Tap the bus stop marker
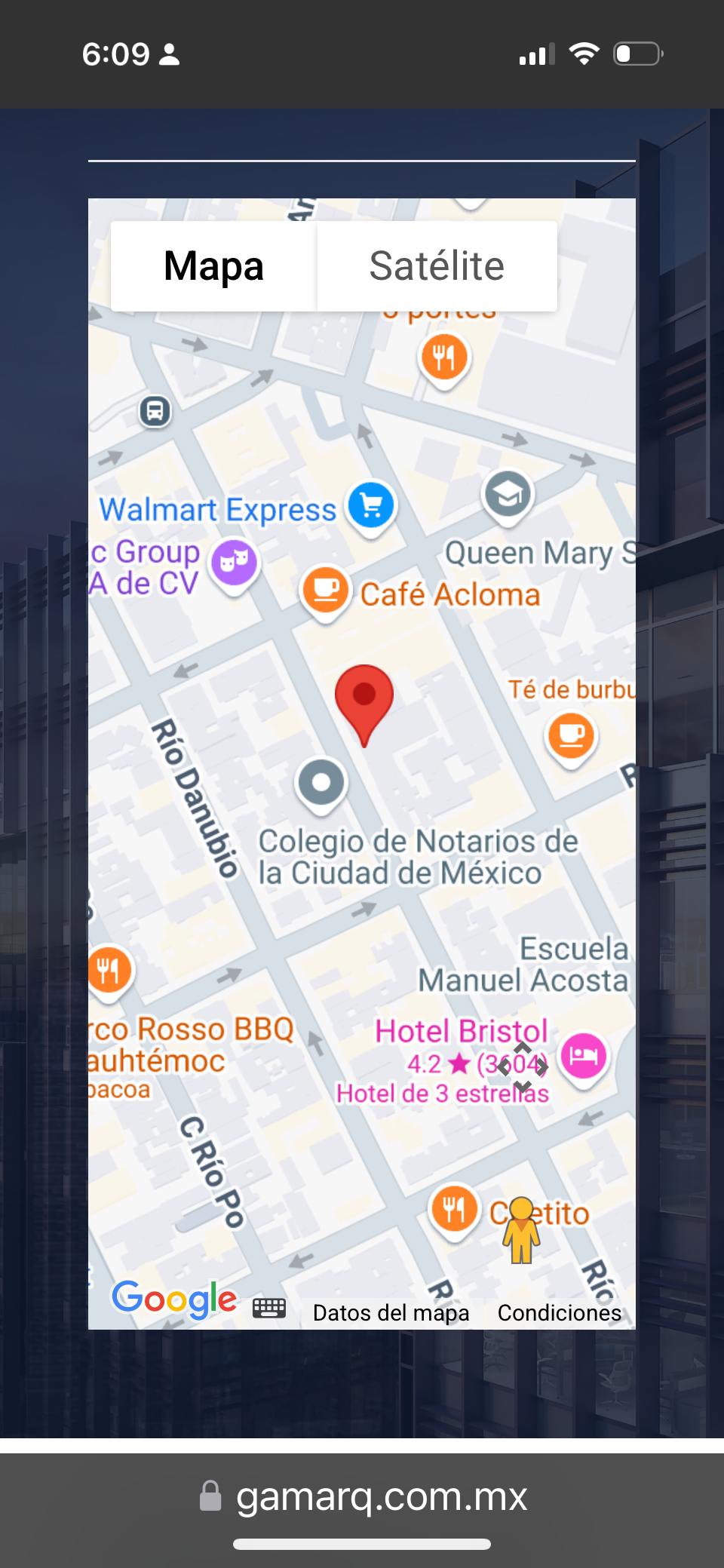This screenshot has width=724, height=1568. coord(155,412)
